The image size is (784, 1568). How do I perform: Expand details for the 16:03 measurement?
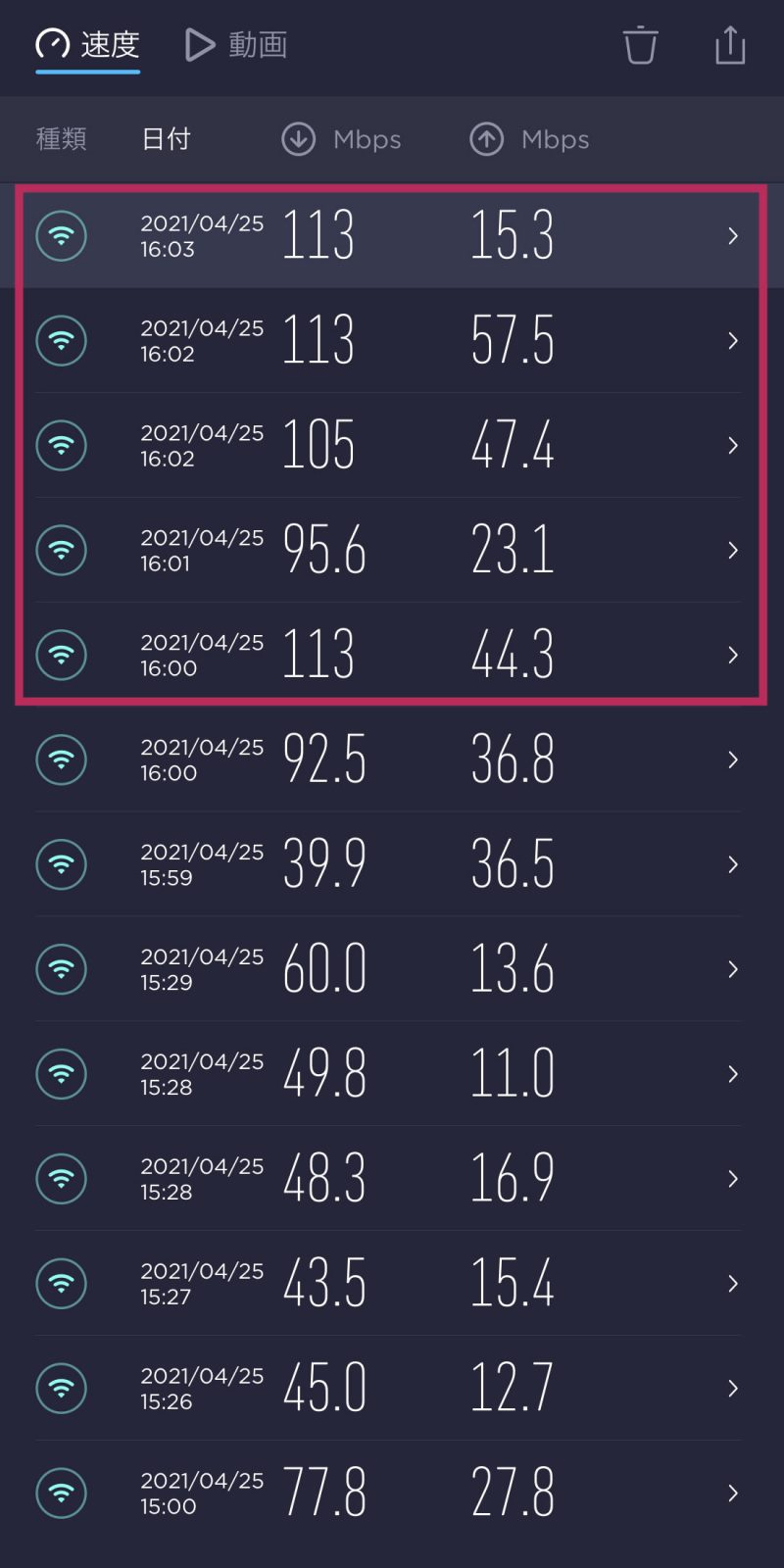coord(731,236)
